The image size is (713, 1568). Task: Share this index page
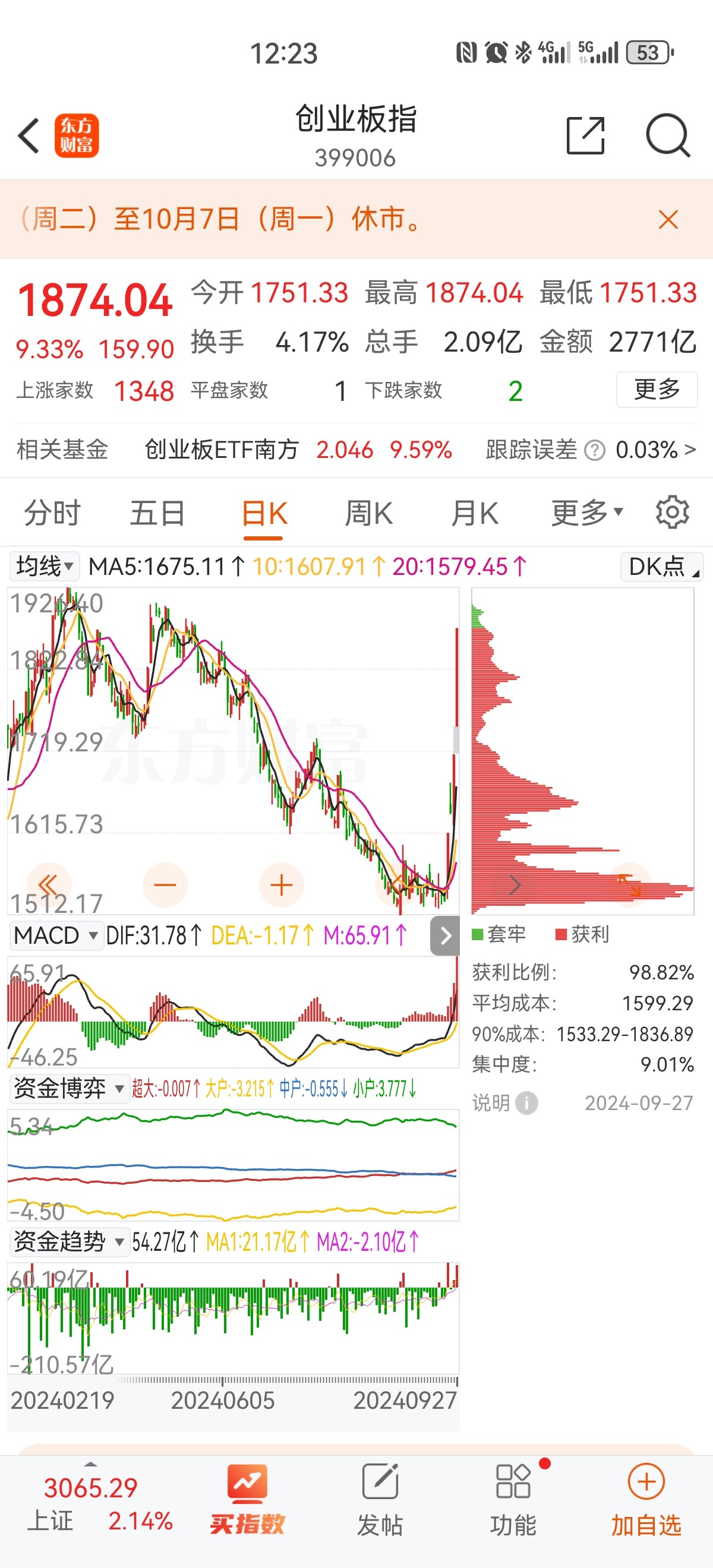(585, 135)
